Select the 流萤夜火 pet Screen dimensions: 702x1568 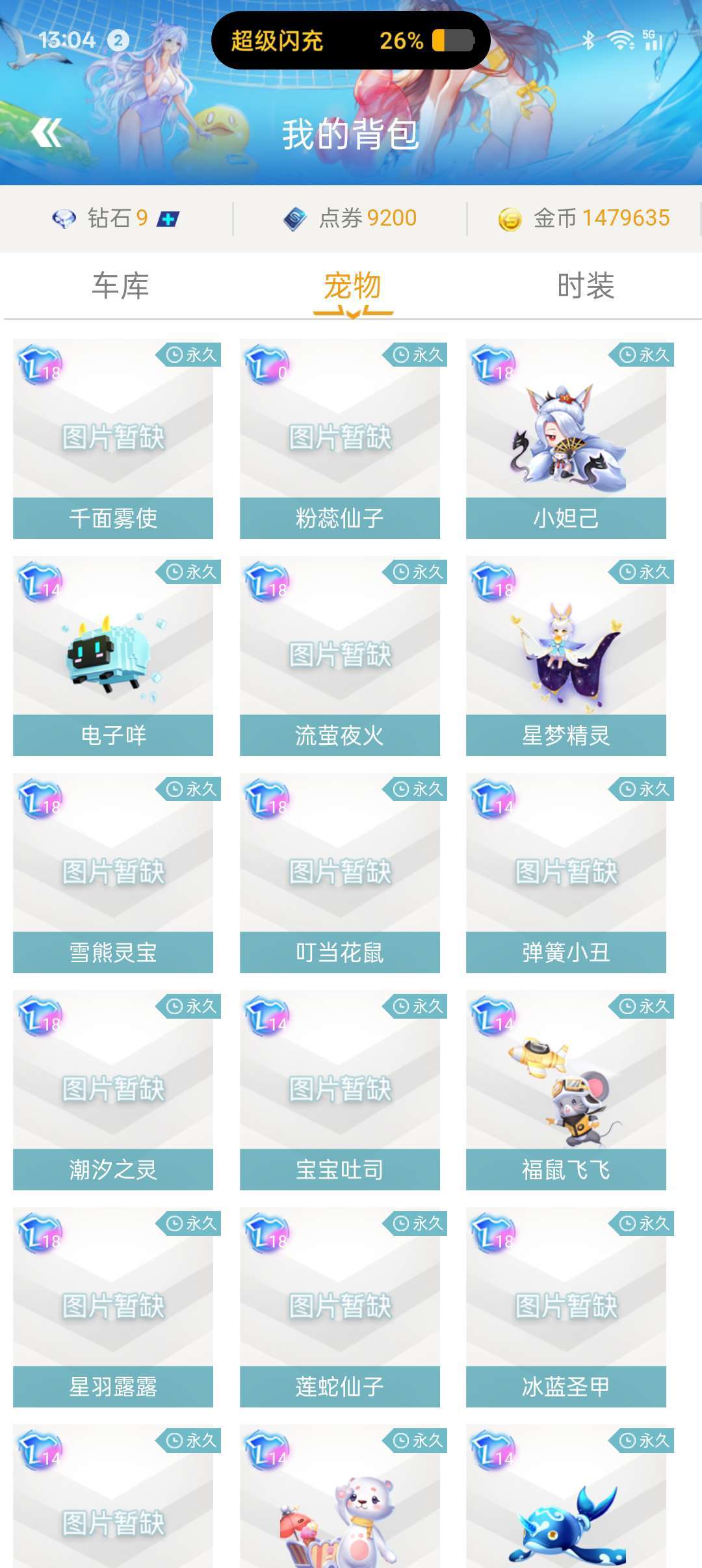340,656
